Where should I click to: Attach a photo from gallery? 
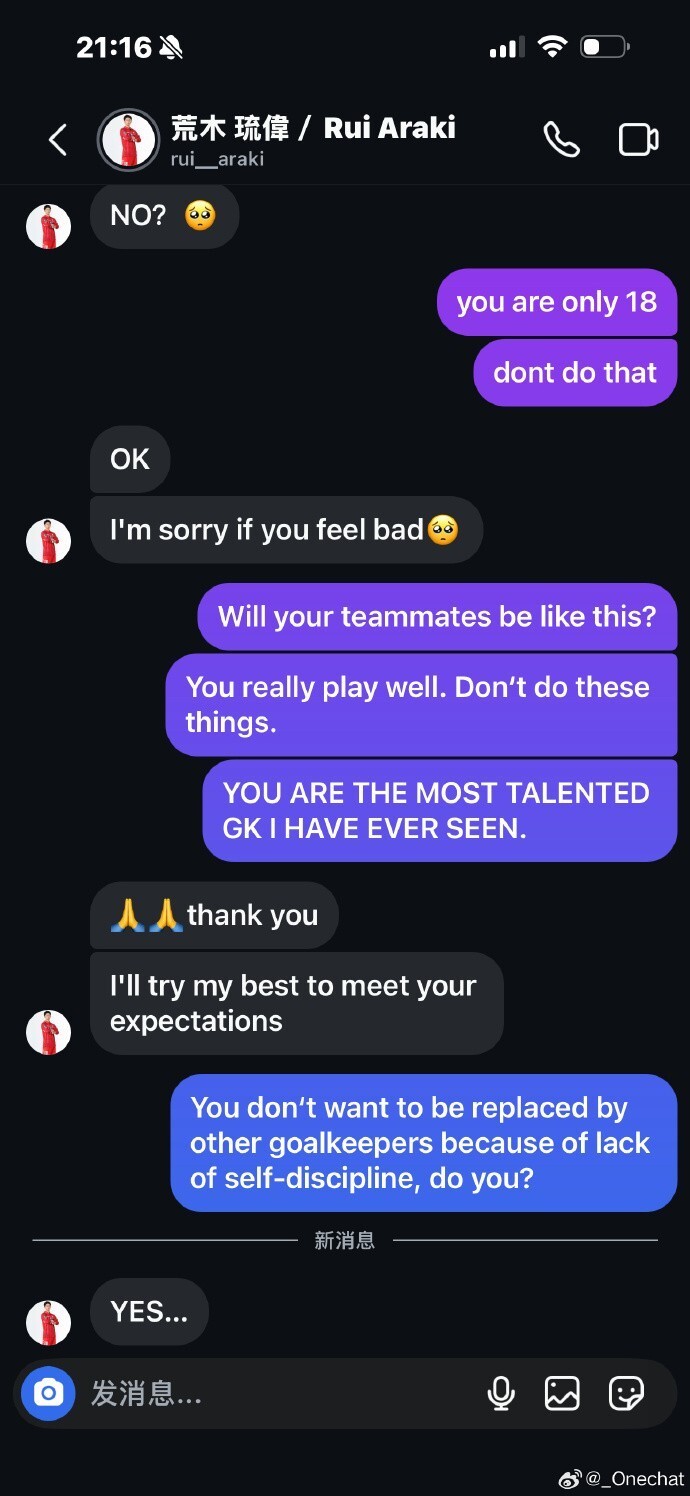tap(562, 1393)
